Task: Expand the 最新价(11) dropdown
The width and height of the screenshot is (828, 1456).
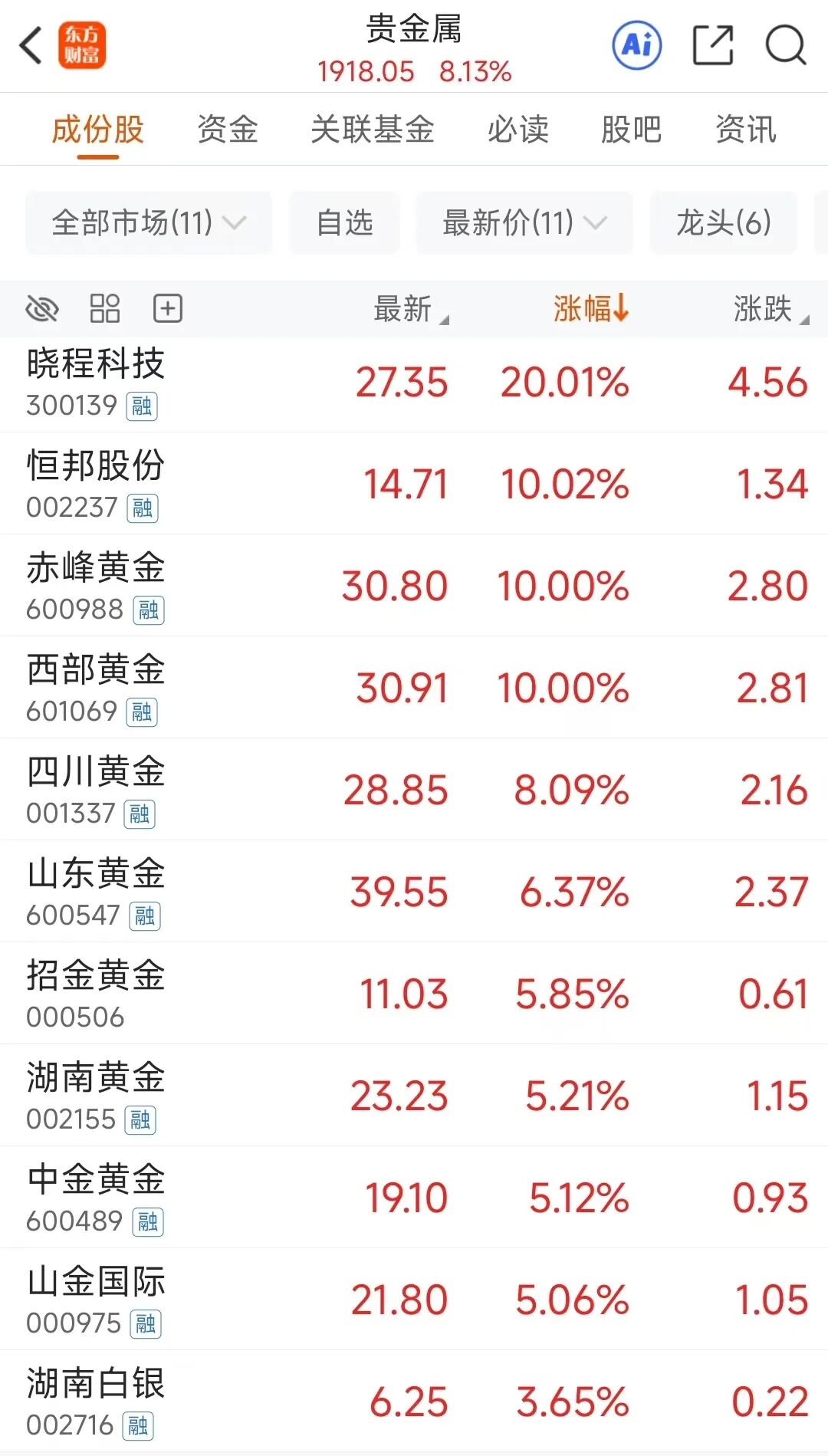Action: coord(524,223)
